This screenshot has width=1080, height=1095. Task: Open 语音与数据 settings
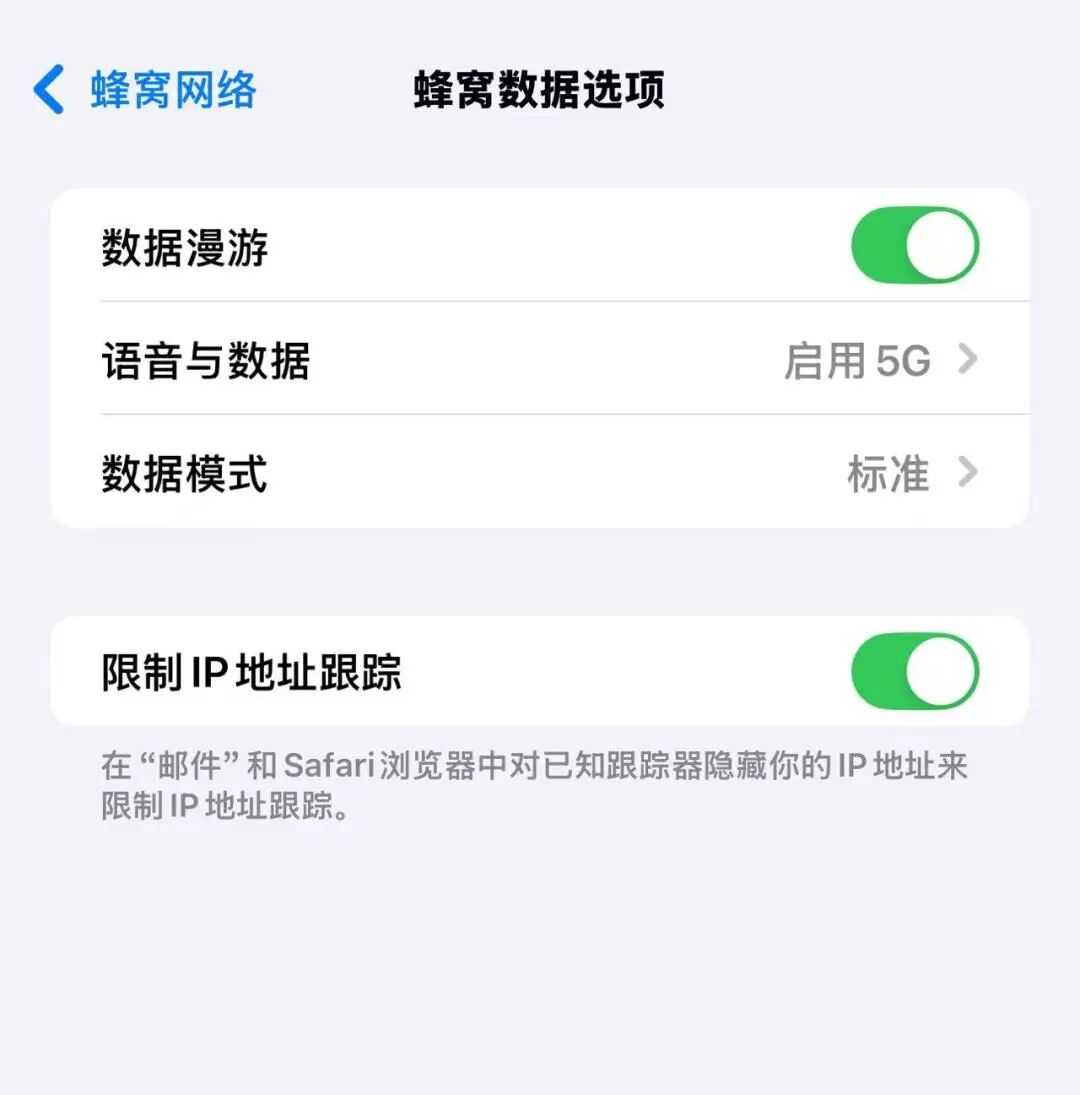point(540,360)
